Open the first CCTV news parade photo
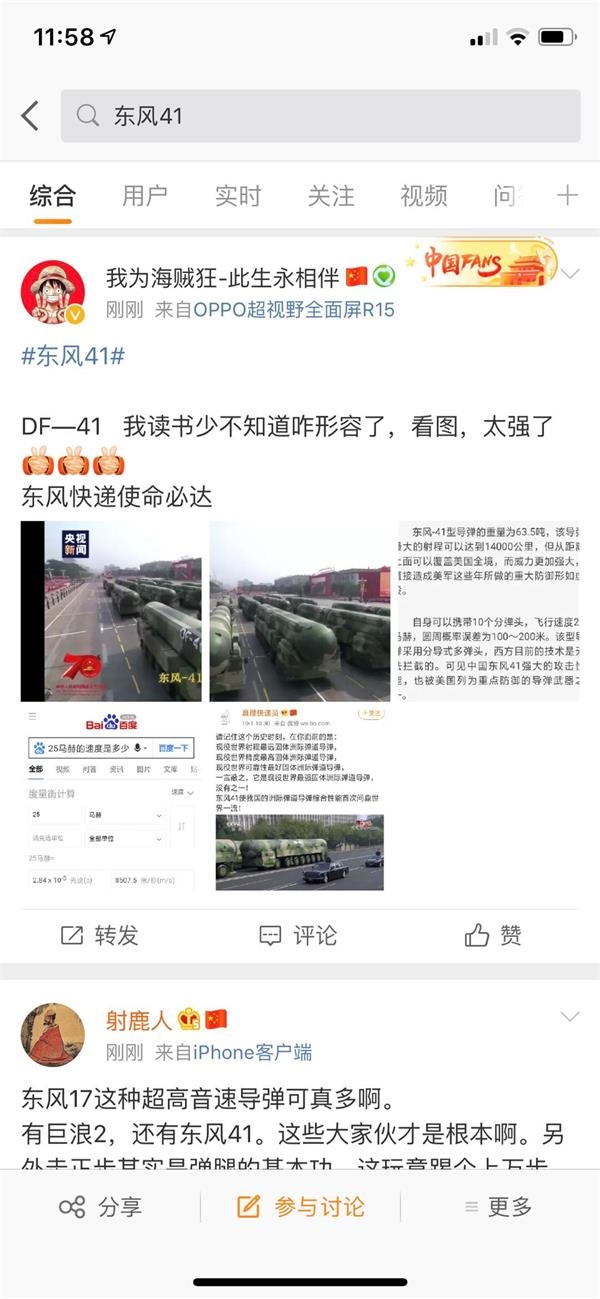 point(111,611)
